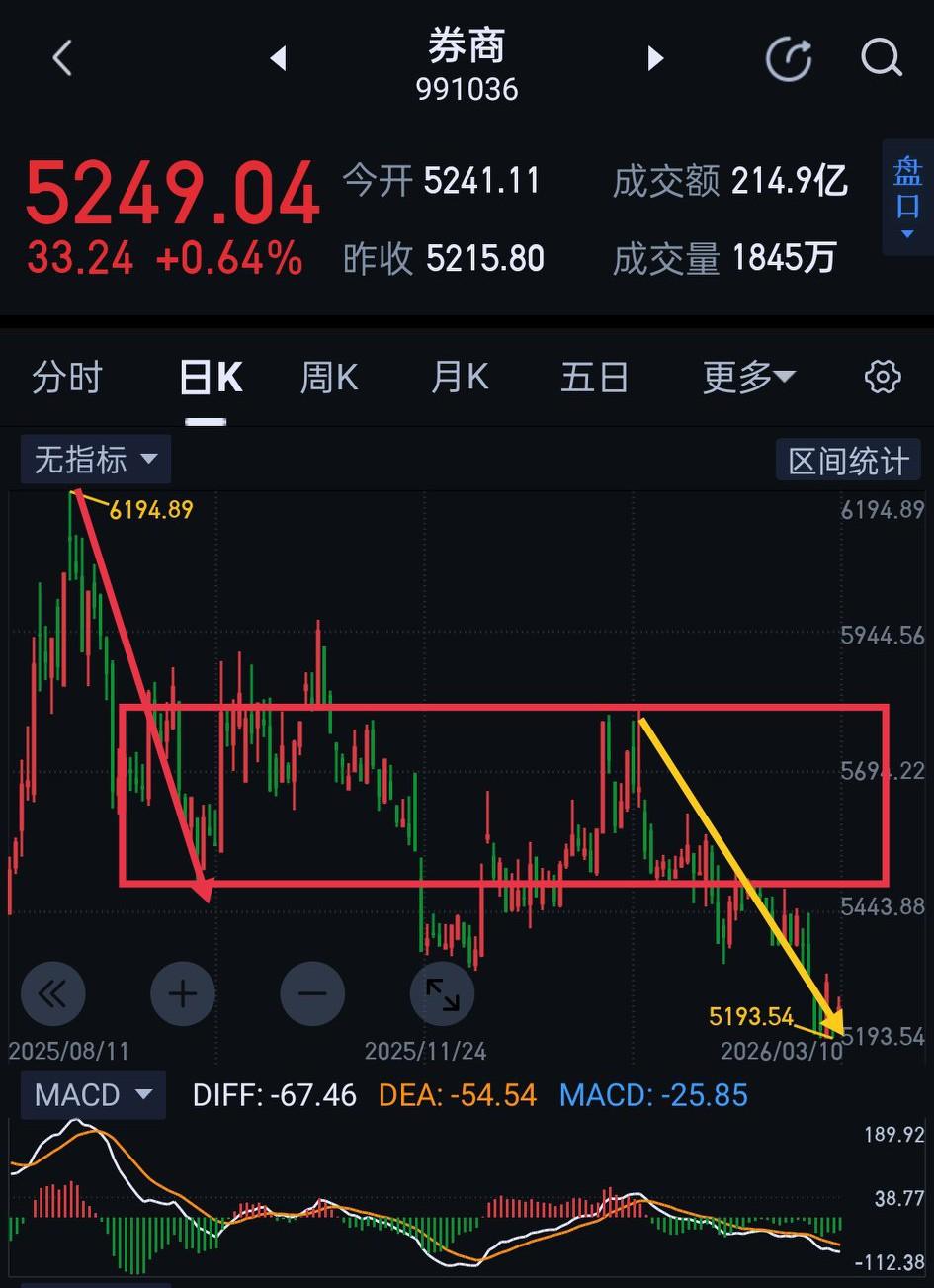Refresh the quote data
934x1288 pixels.
(788, 57)
